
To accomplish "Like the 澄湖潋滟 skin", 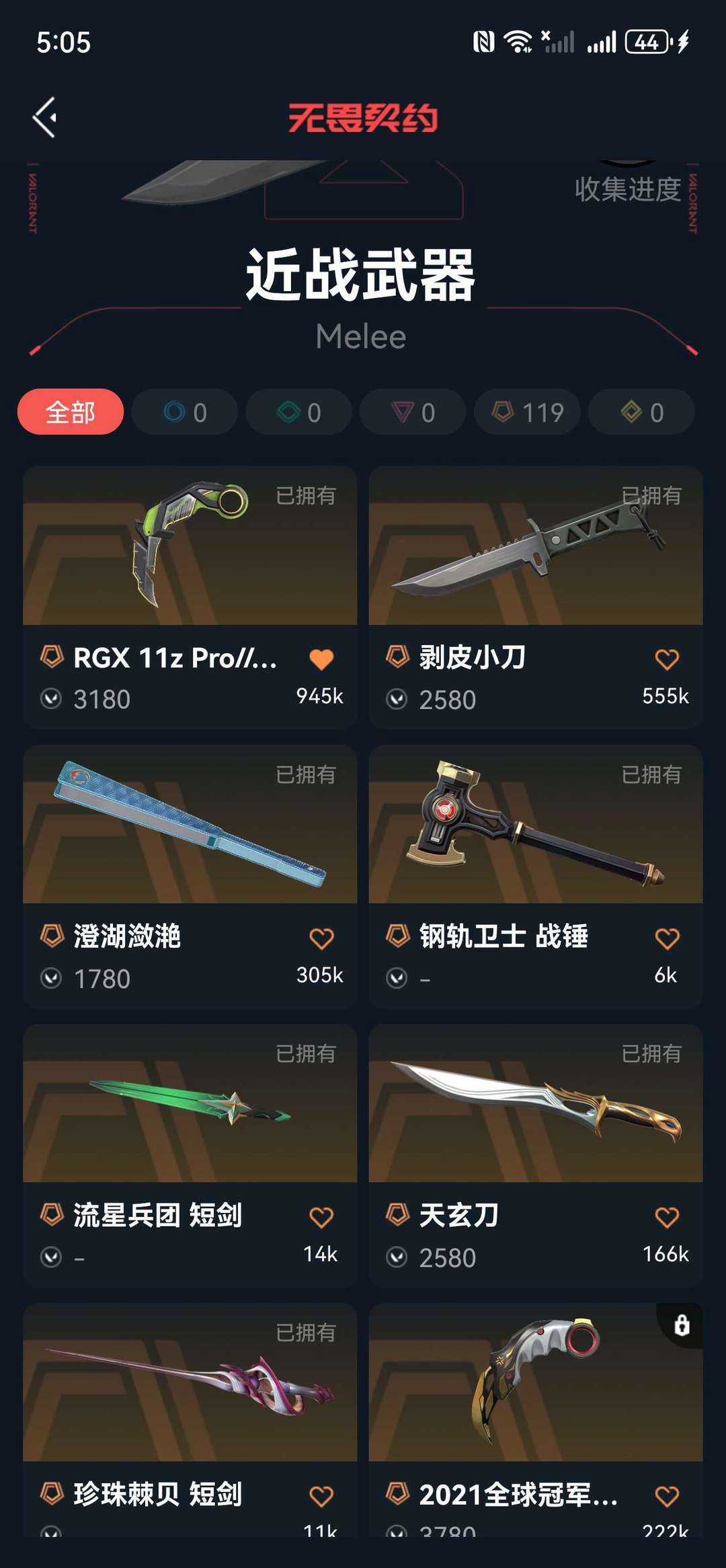I will [321, 938].
